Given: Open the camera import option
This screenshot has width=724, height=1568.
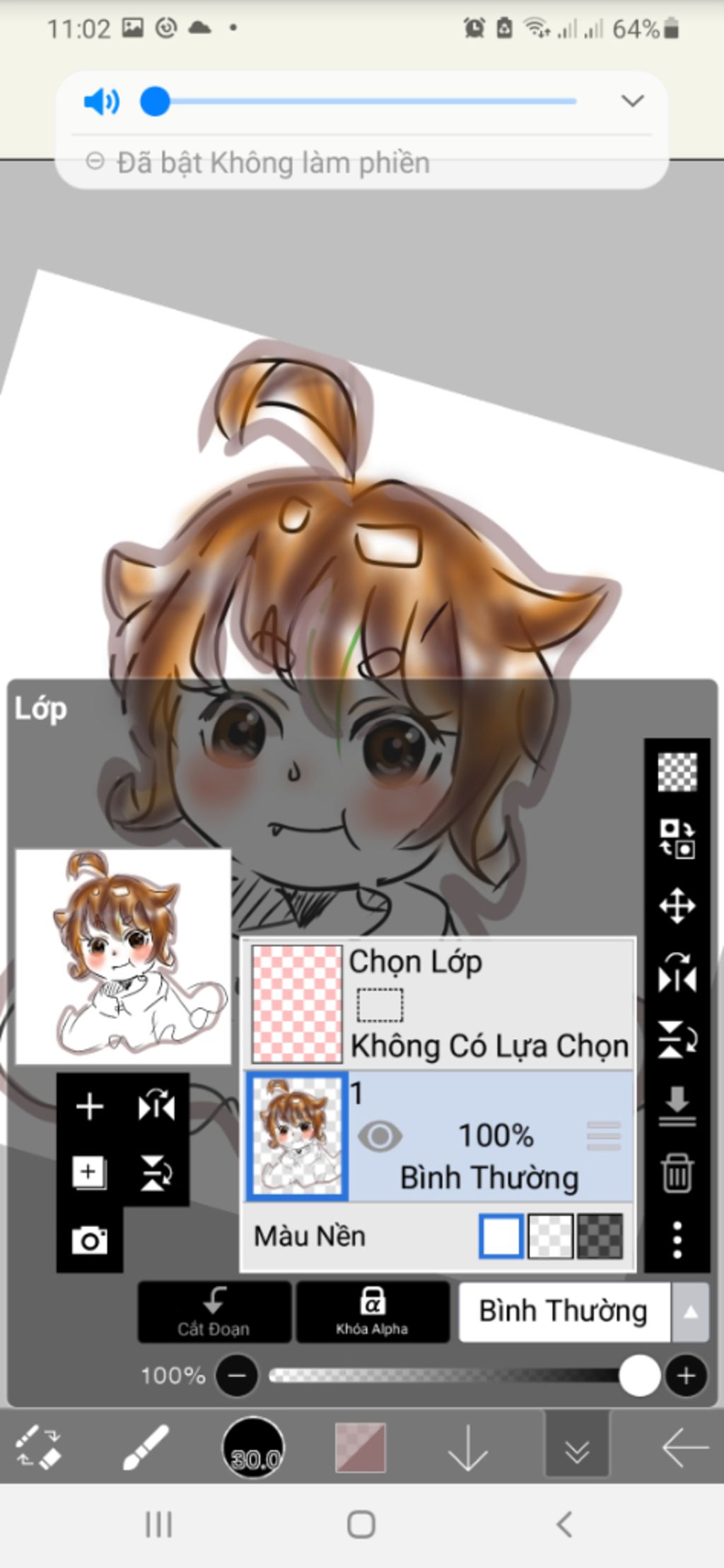Looking at the screenshot, I should pyautogui.click(x=90, y=1241).
